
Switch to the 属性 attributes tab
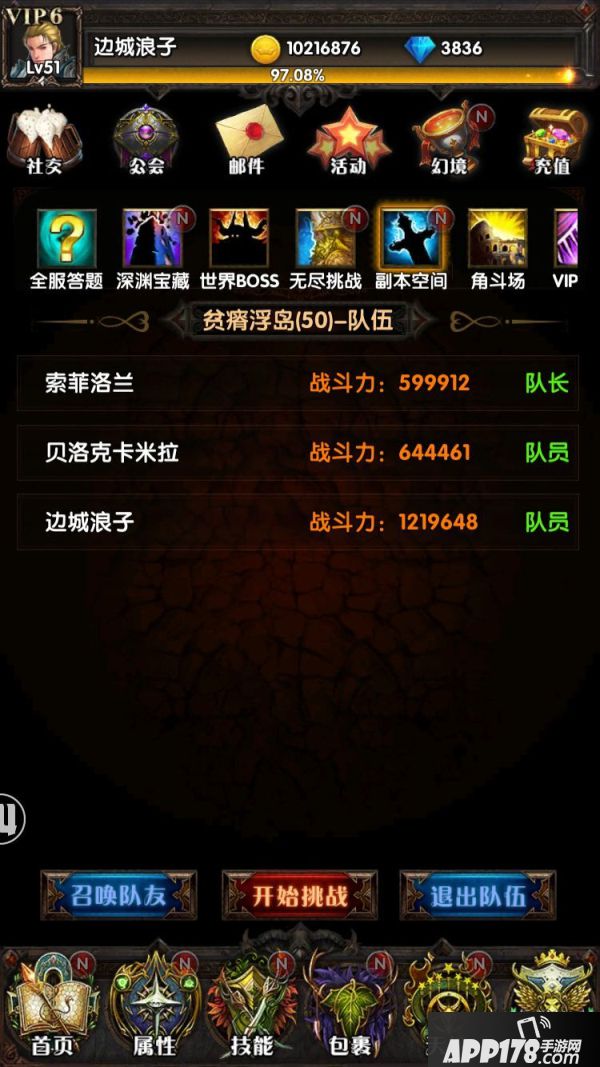(154, 1005)
